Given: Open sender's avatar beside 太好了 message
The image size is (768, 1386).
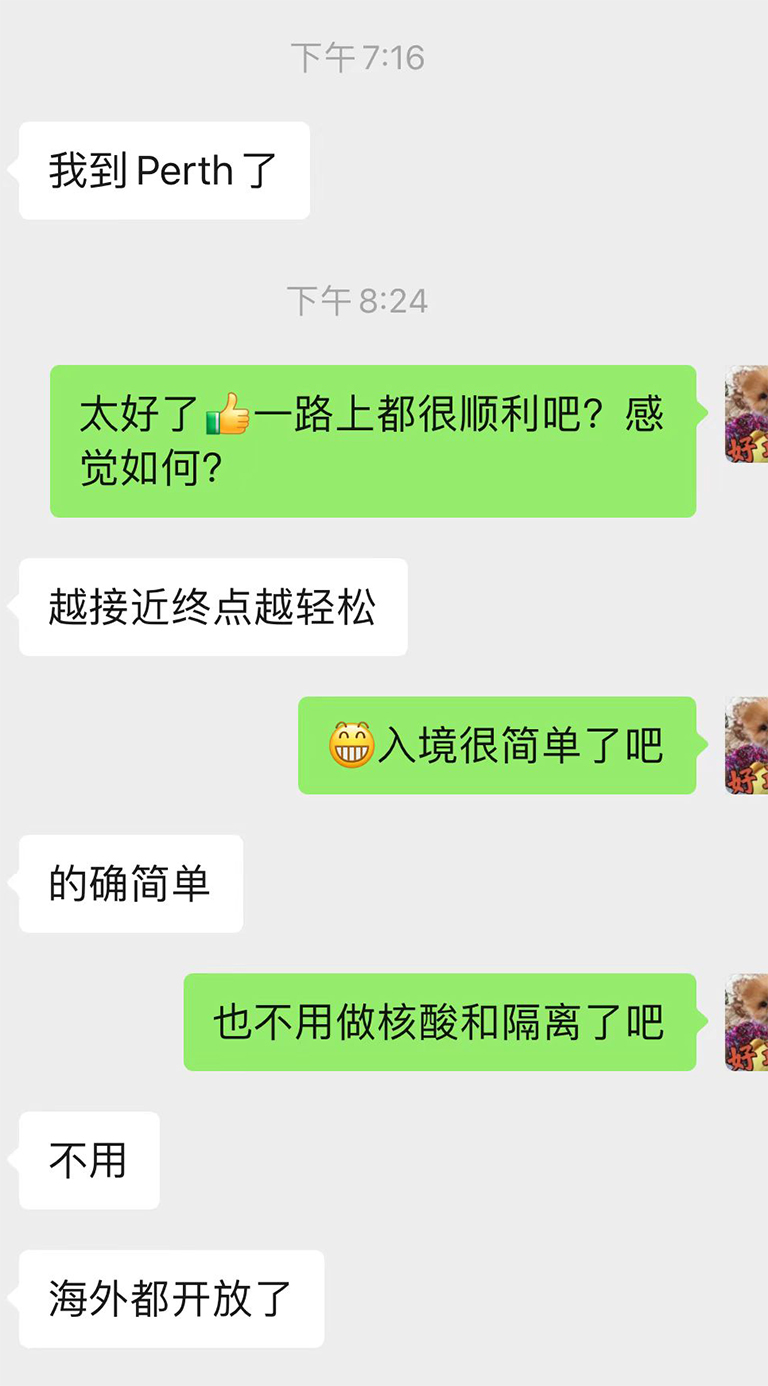Looking at the screenshot, I should 747,414.
